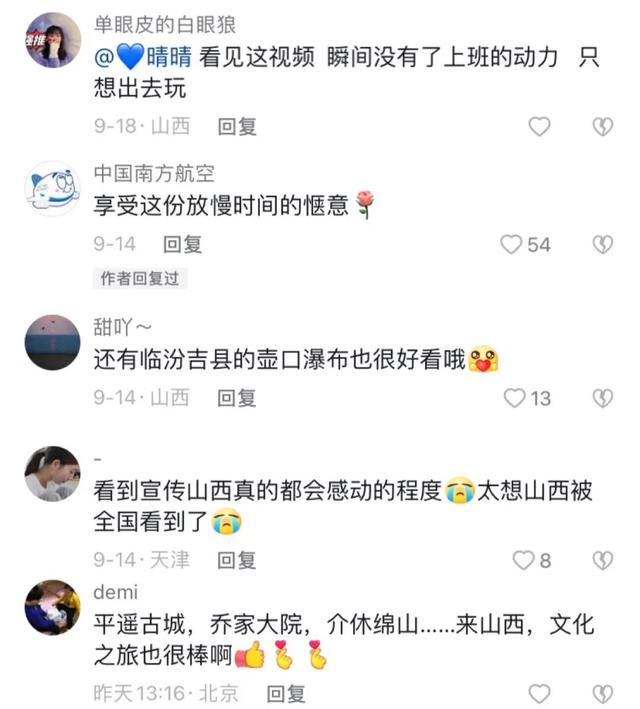Dislike 中国南方航空's comment
The height and width of the screenshot is (709, 640).
click(602, 244)
